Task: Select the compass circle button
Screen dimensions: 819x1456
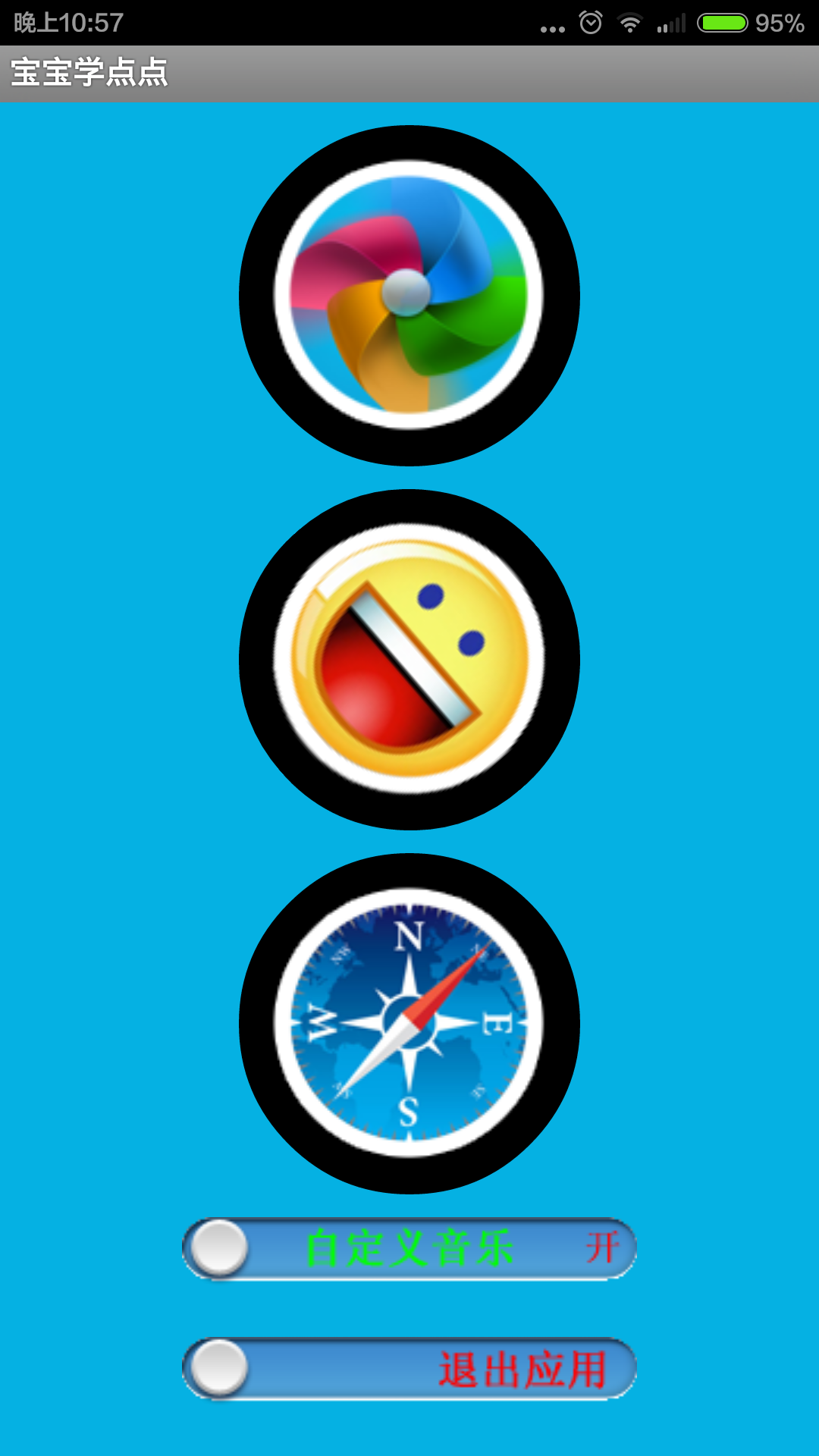Action: [x=409, y=1024]
